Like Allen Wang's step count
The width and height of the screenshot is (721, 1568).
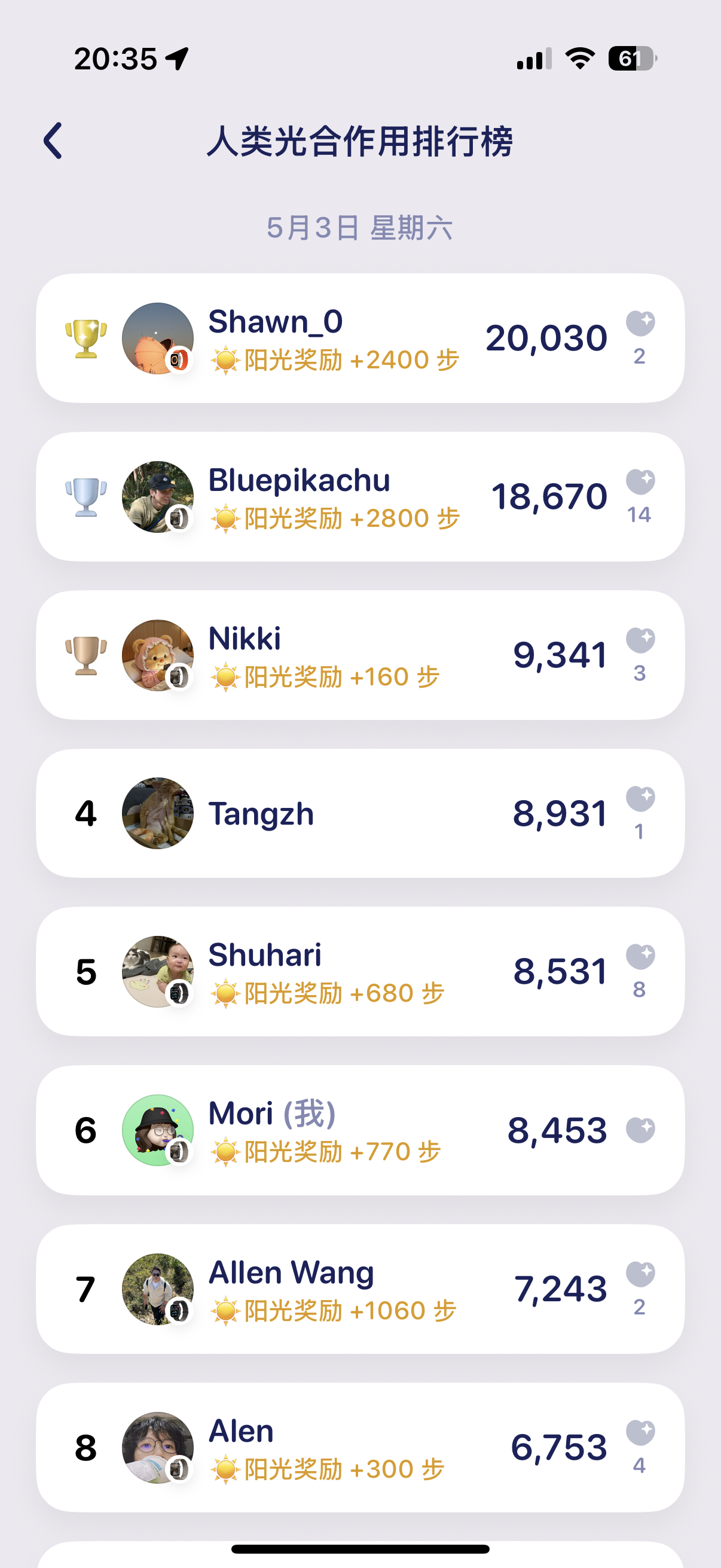[640, 1273]
